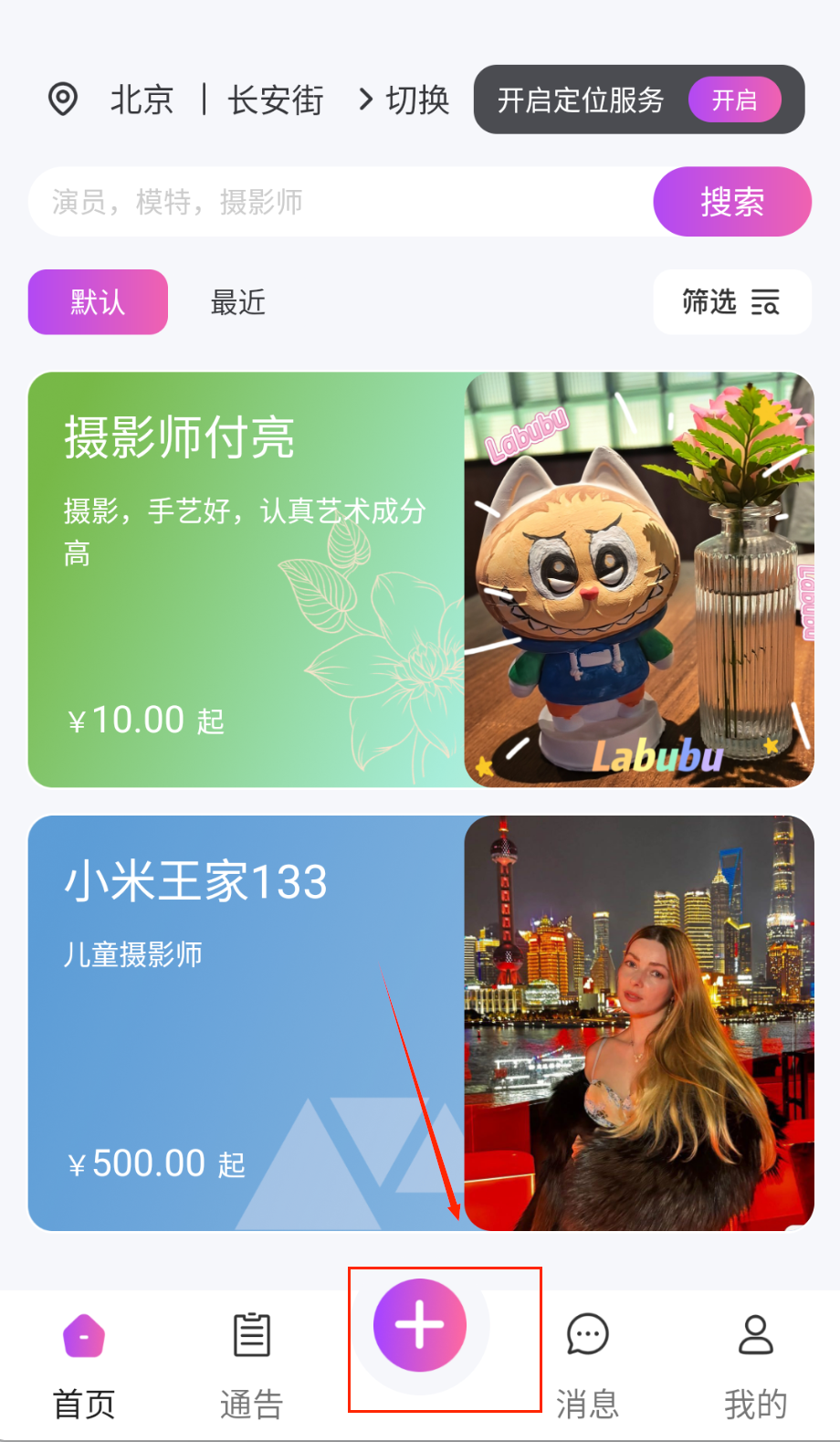Open the 演员，模特，摄影师 search field
The width and height of the screenshot is (840, 1442).
pos(338,202)
